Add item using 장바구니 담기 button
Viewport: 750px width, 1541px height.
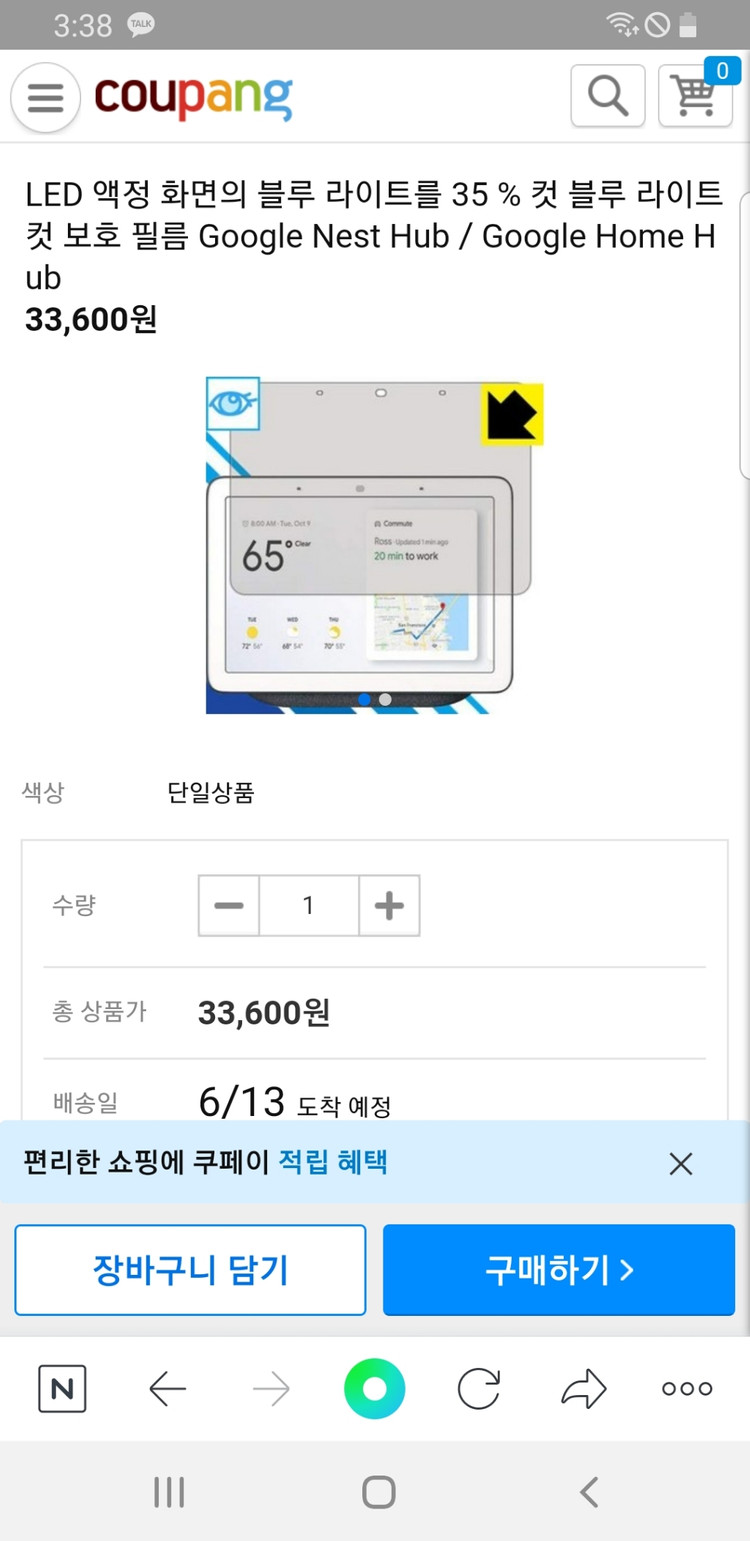pyautogui.click(x=189, y=1269)
